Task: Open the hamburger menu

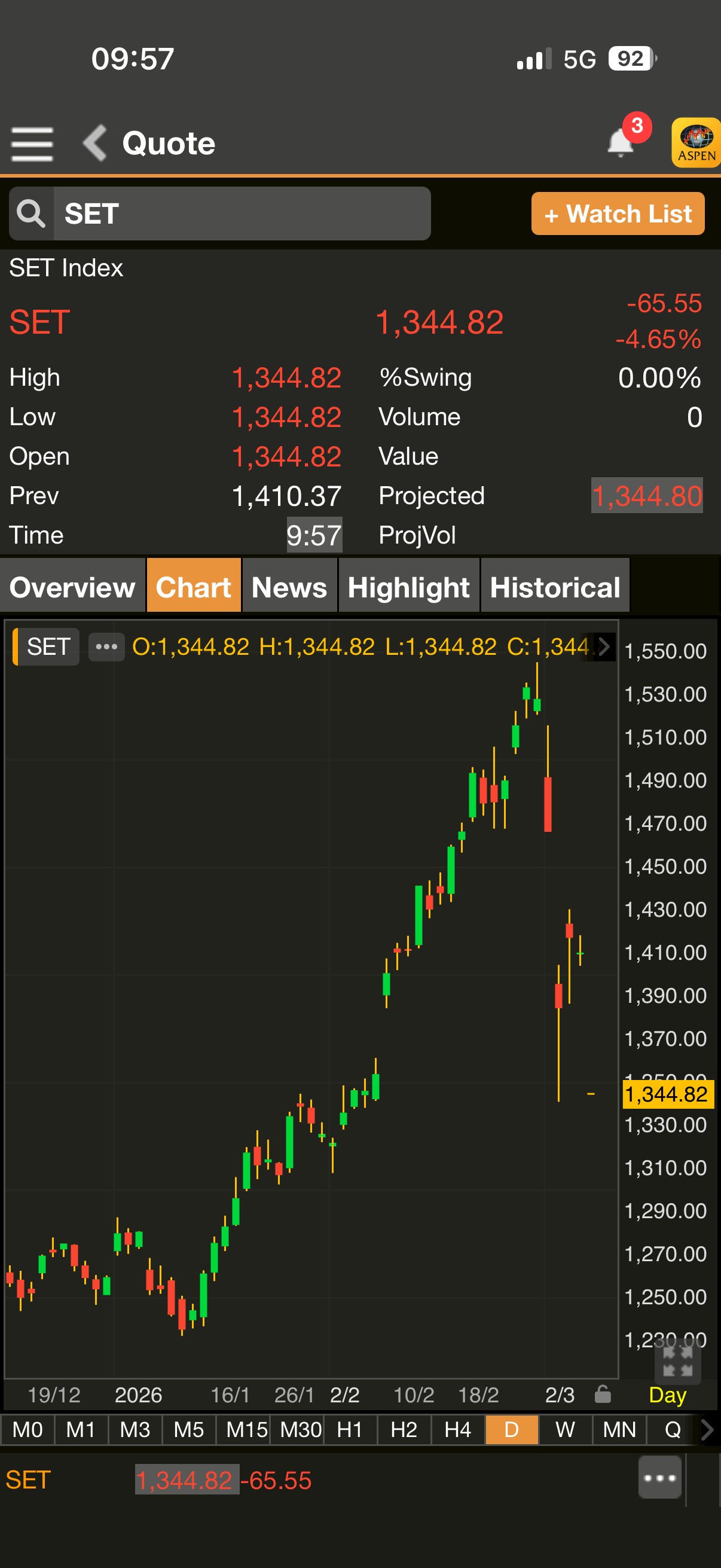Action: (32, 144)
